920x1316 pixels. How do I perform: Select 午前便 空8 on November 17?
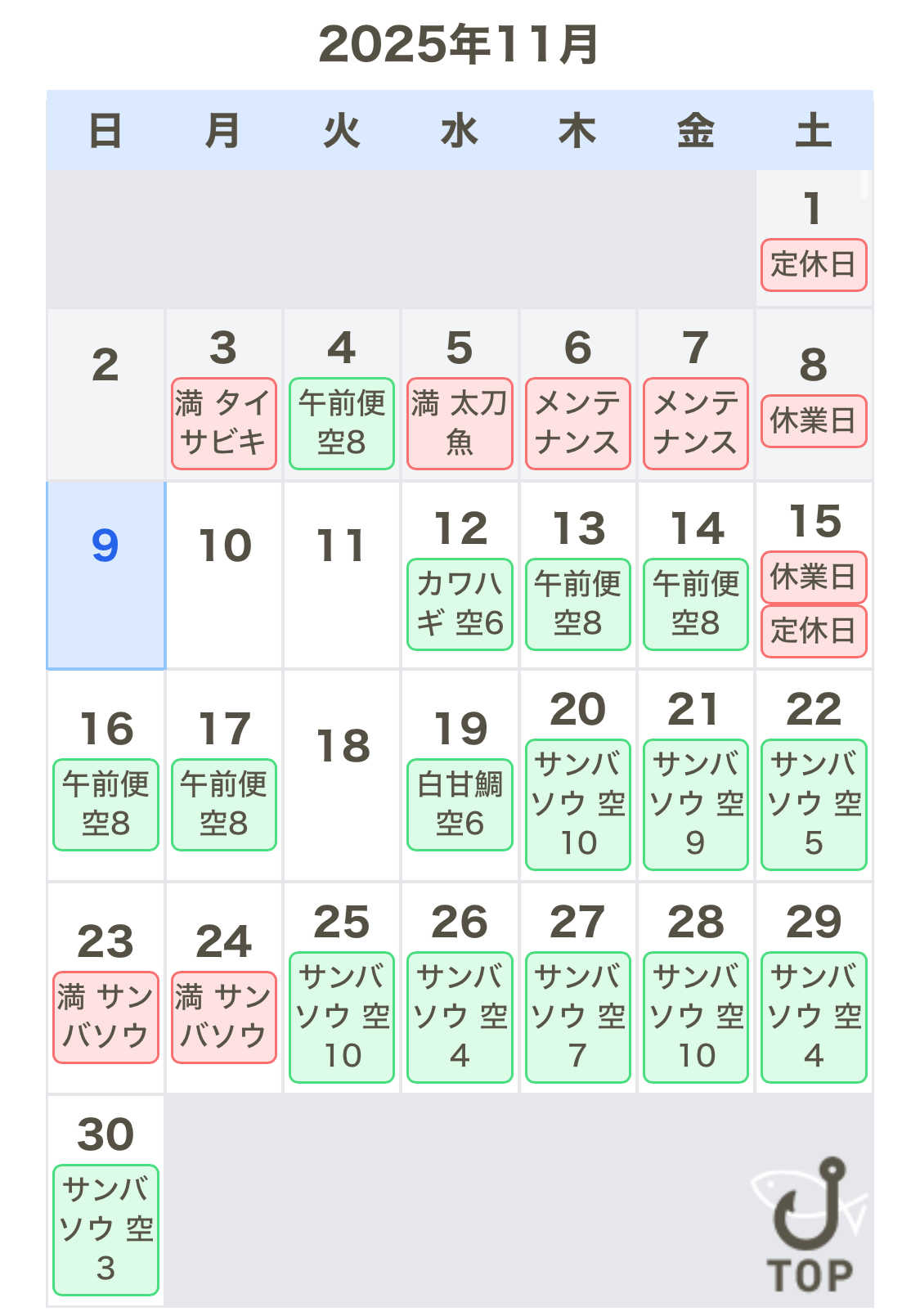(x=223, y=805)
